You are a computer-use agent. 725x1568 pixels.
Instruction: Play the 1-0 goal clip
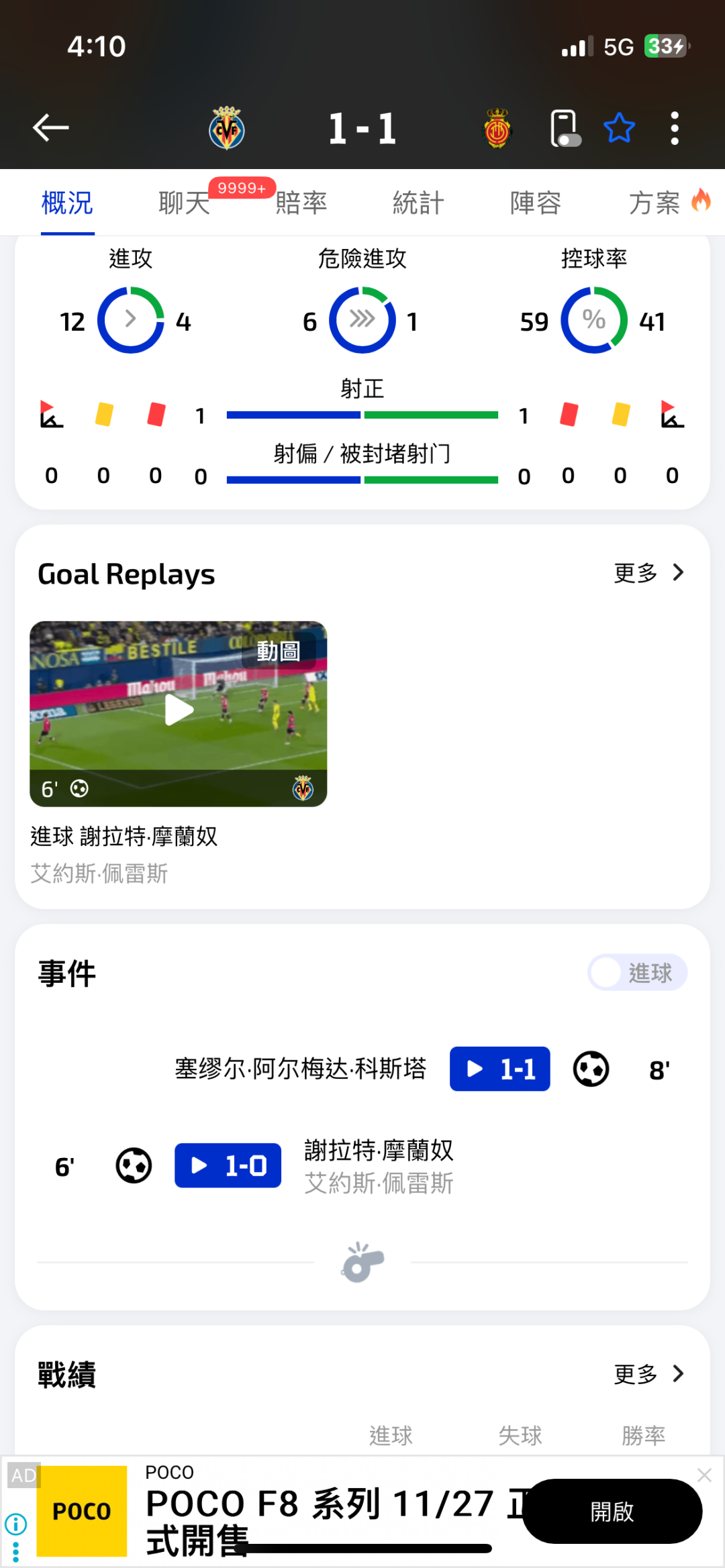[228, 1165]
